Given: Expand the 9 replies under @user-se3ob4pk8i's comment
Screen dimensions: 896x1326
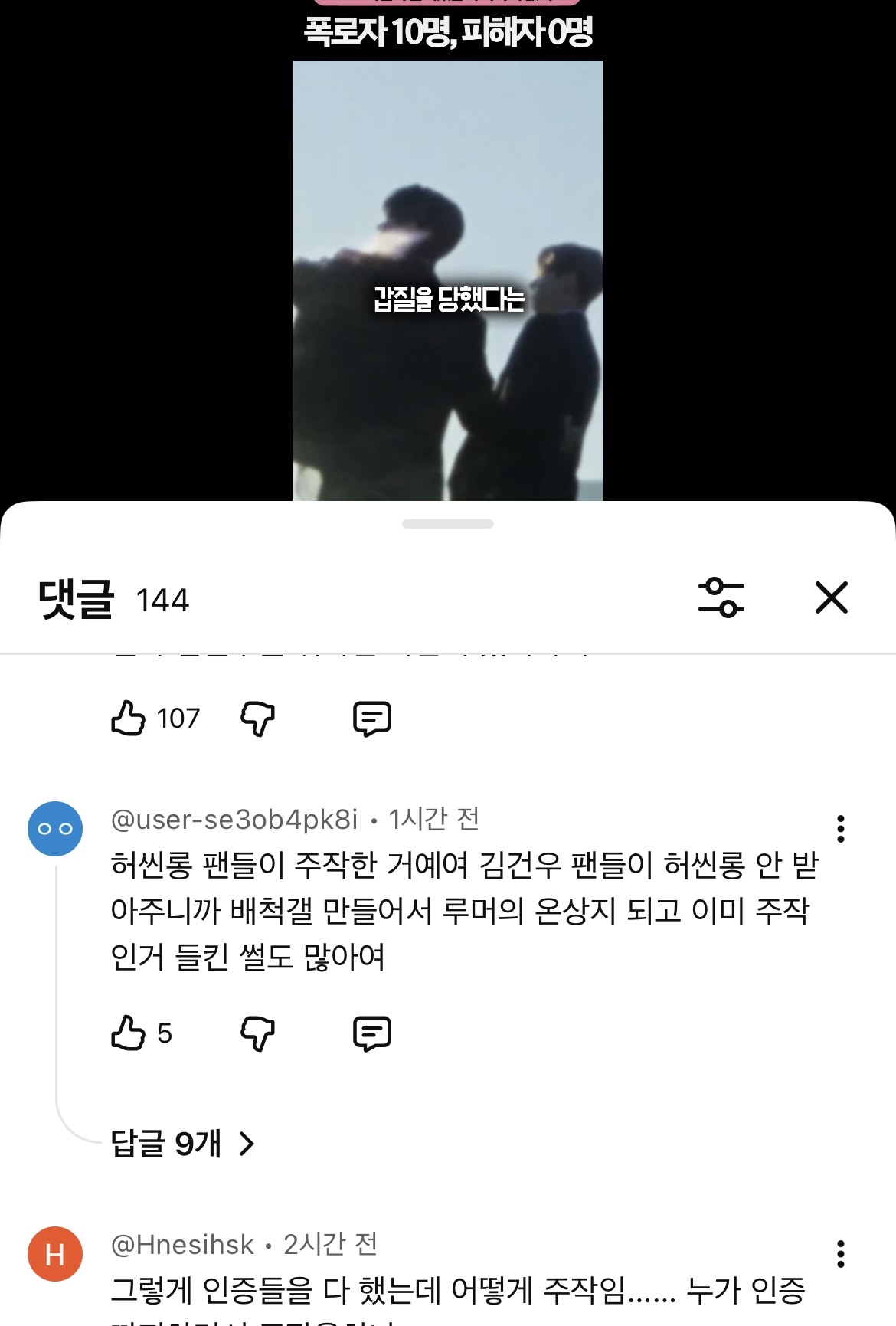Looking at the screenshot, I should point(167,1143).
